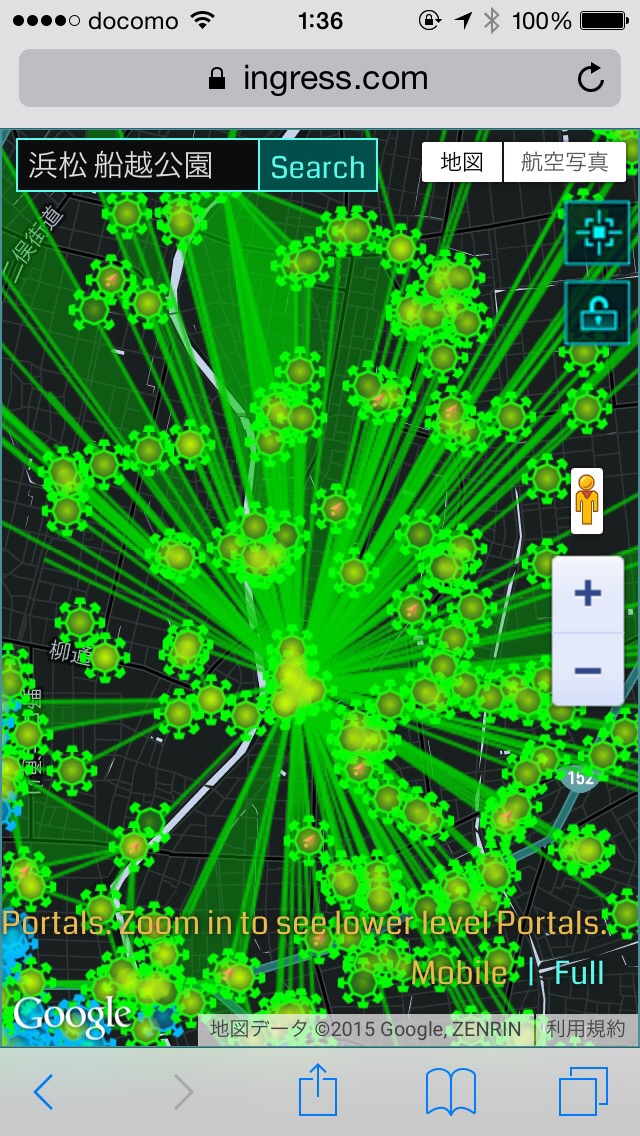Go back in Safari
Viewport: 640px width, 1136px height.
coord(44,1092)
